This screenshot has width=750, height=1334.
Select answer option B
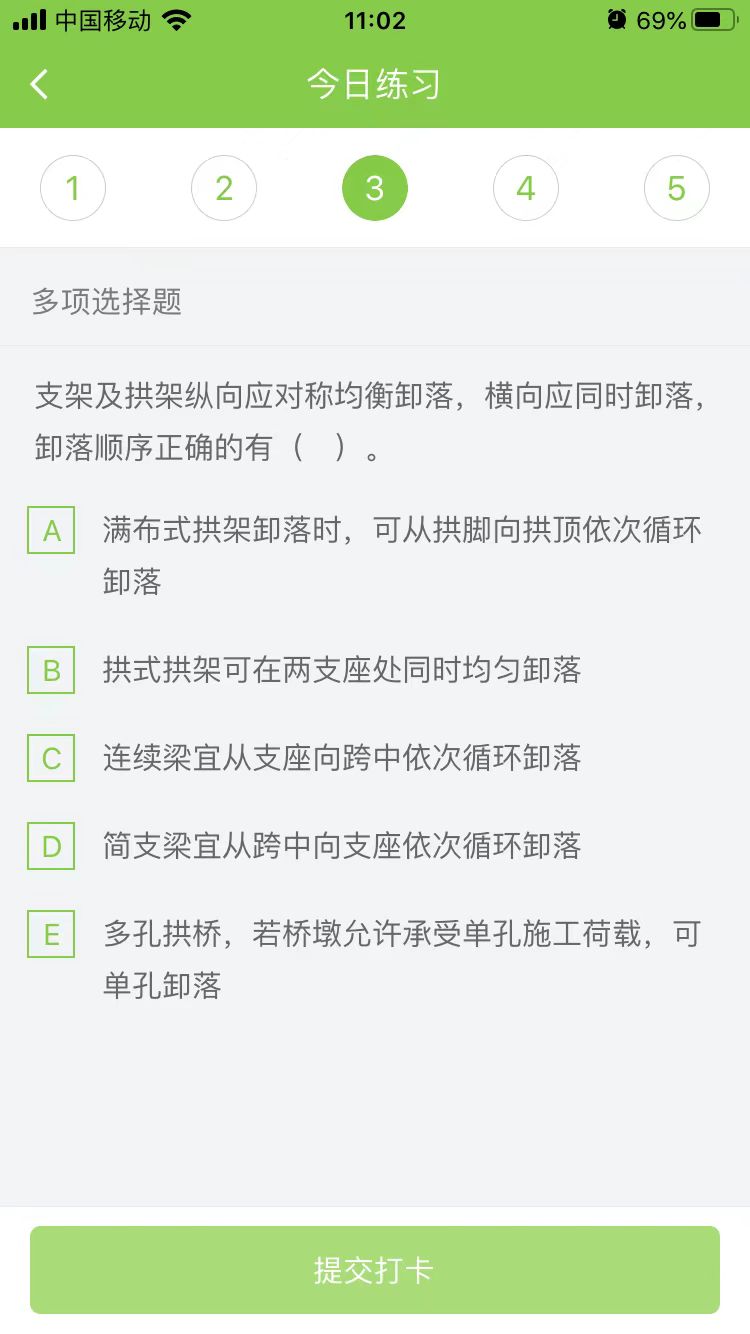pyautogui.click(x=52, y=670)
